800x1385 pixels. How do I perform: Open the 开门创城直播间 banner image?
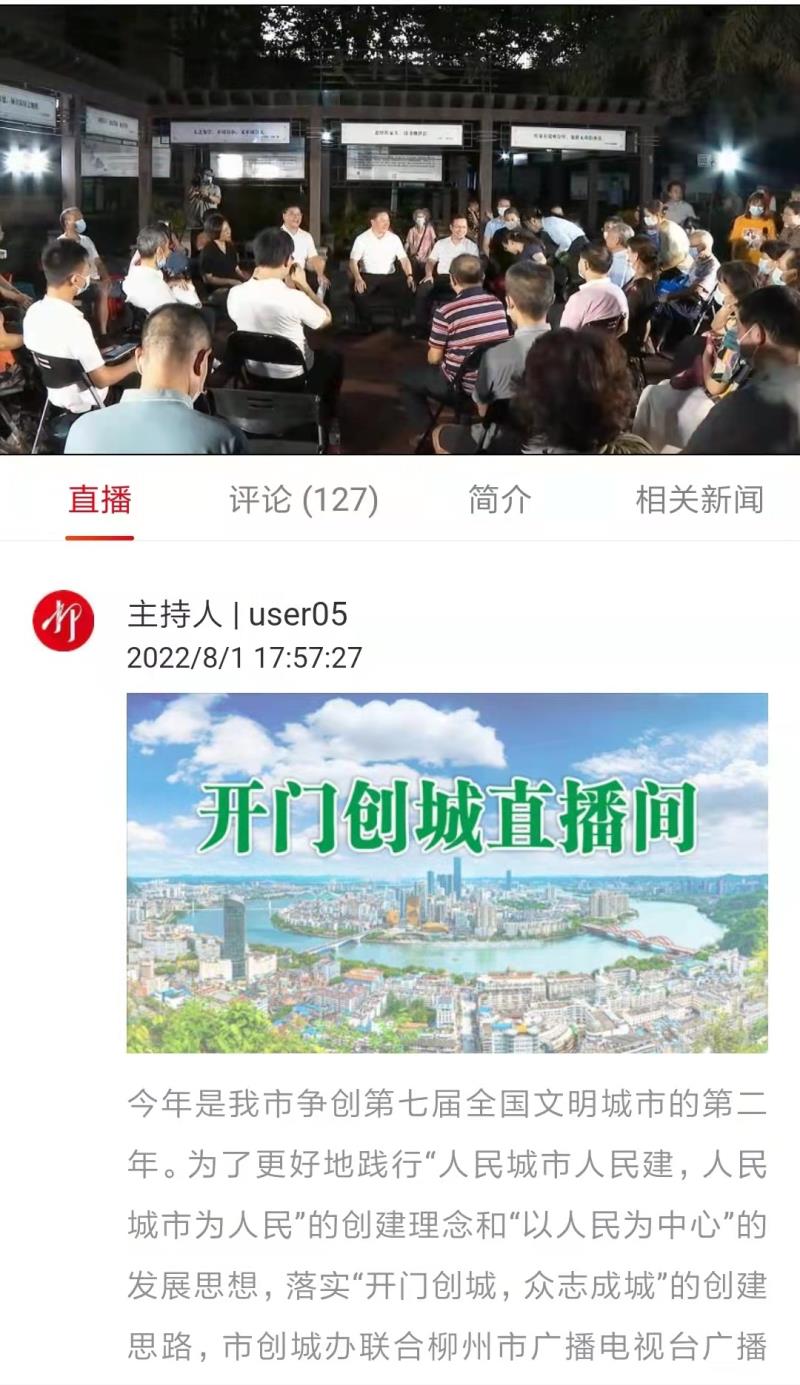click(447, 872)
